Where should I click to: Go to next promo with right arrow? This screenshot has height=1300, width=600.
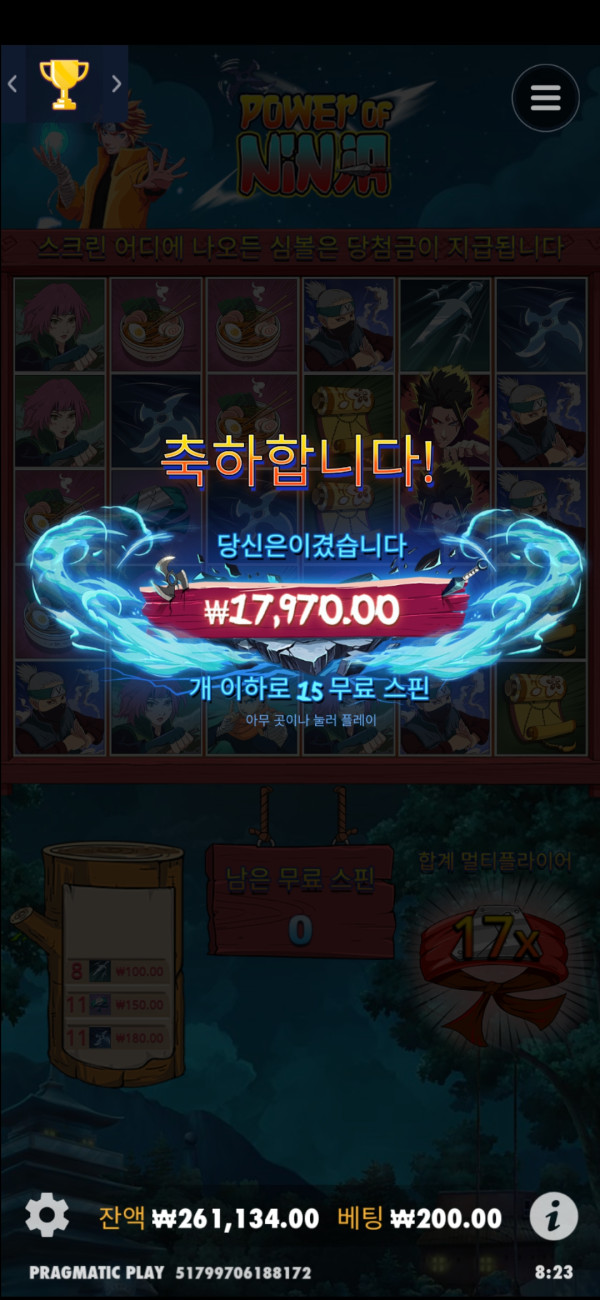[x=116, y=84]
